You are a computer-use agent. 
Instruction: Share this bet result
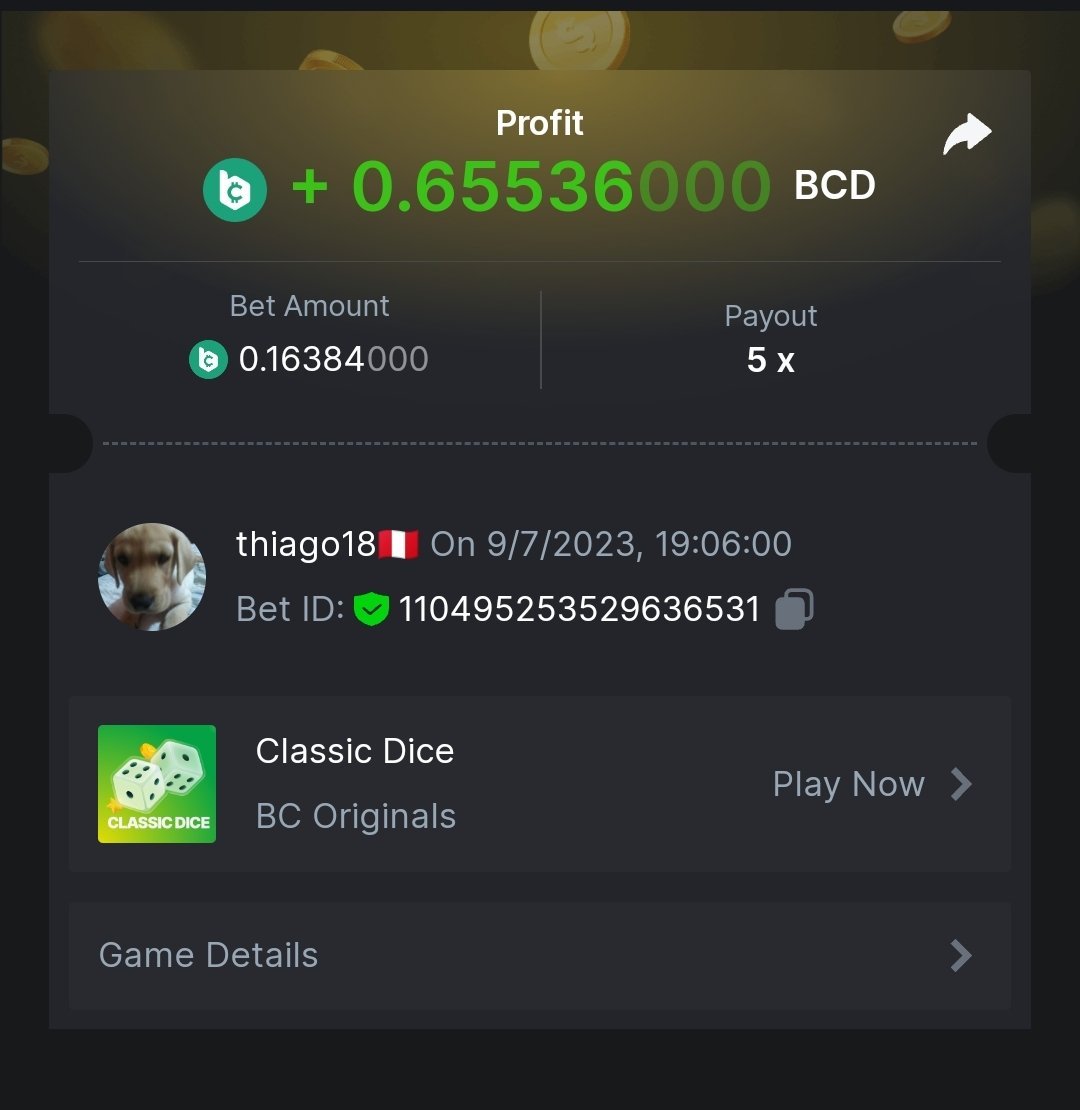click(966, 135)
